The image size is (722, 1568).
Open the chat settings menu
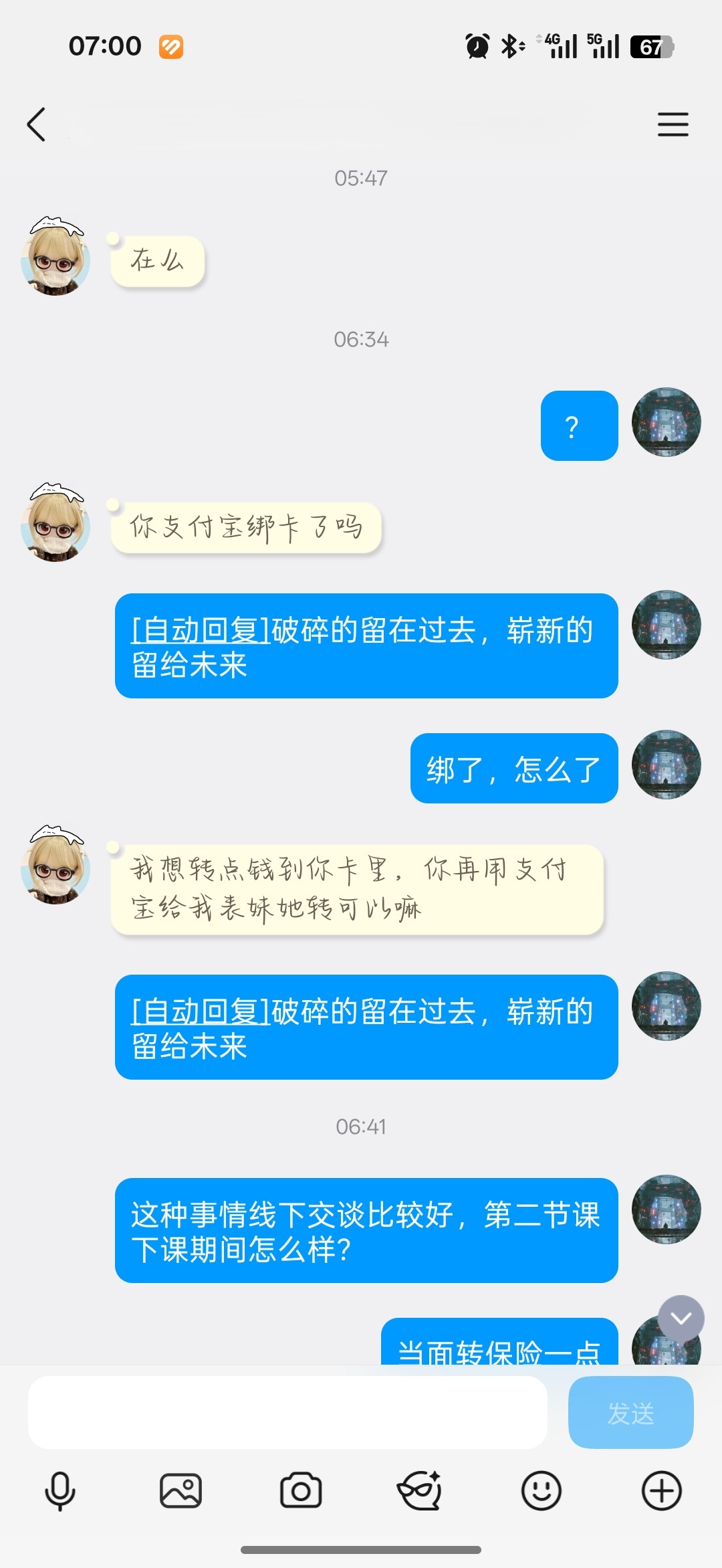click(x=673, y=124)
